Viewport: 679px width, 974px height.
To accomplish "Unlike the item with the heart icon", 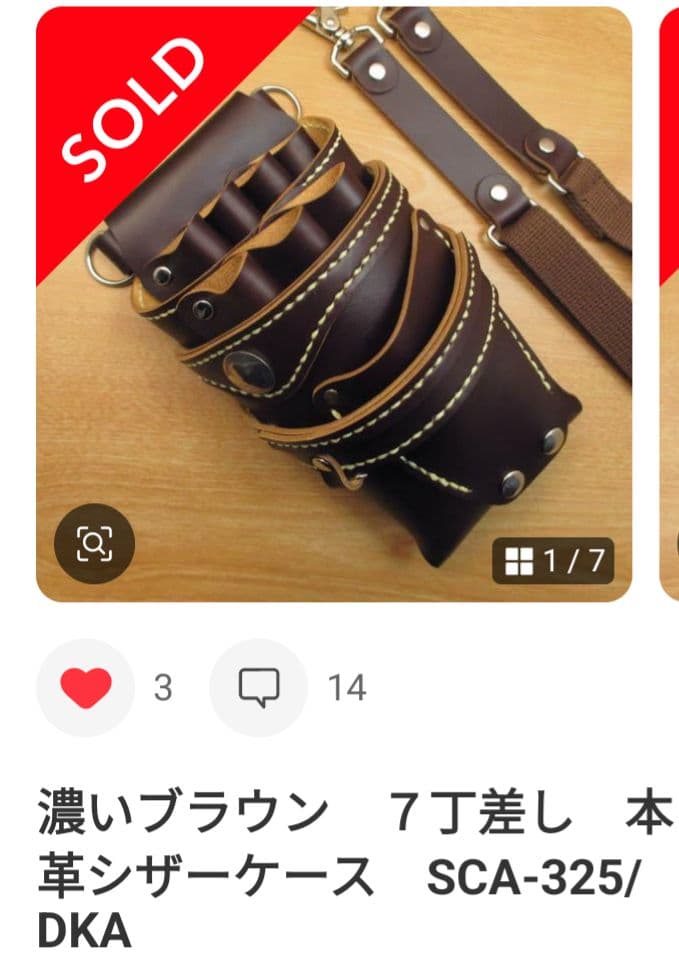I will point(85,688).
